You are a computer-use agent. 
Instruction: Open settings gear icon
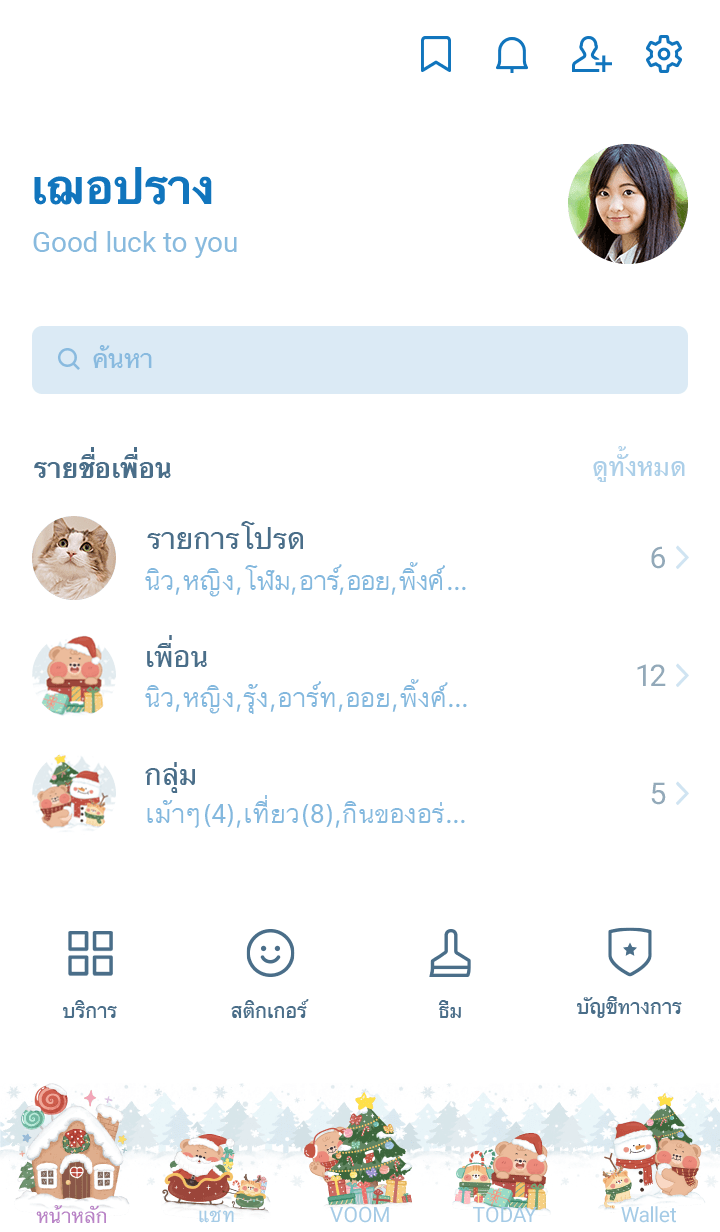pos(664,54)
